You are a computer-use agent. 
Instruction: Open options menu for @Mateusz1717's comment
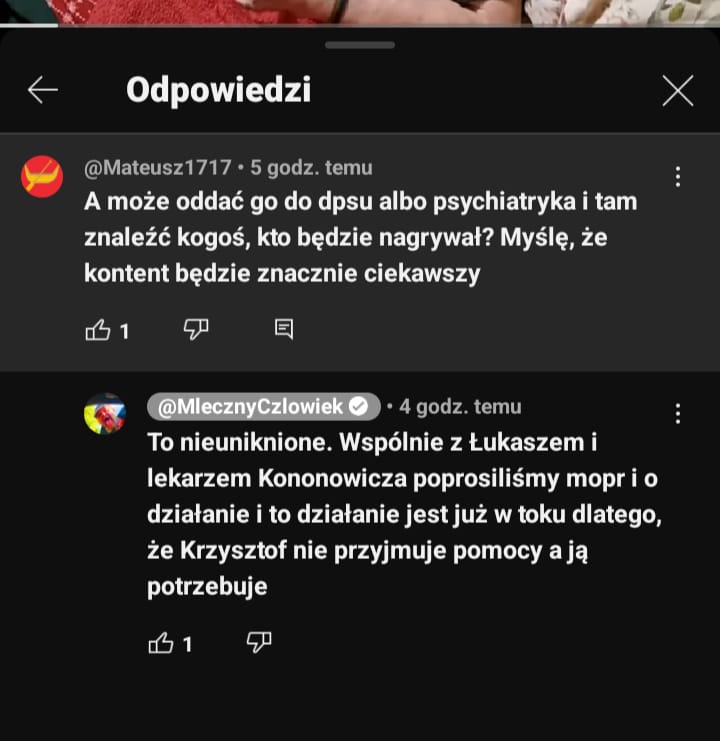click(x=678, y=177)
